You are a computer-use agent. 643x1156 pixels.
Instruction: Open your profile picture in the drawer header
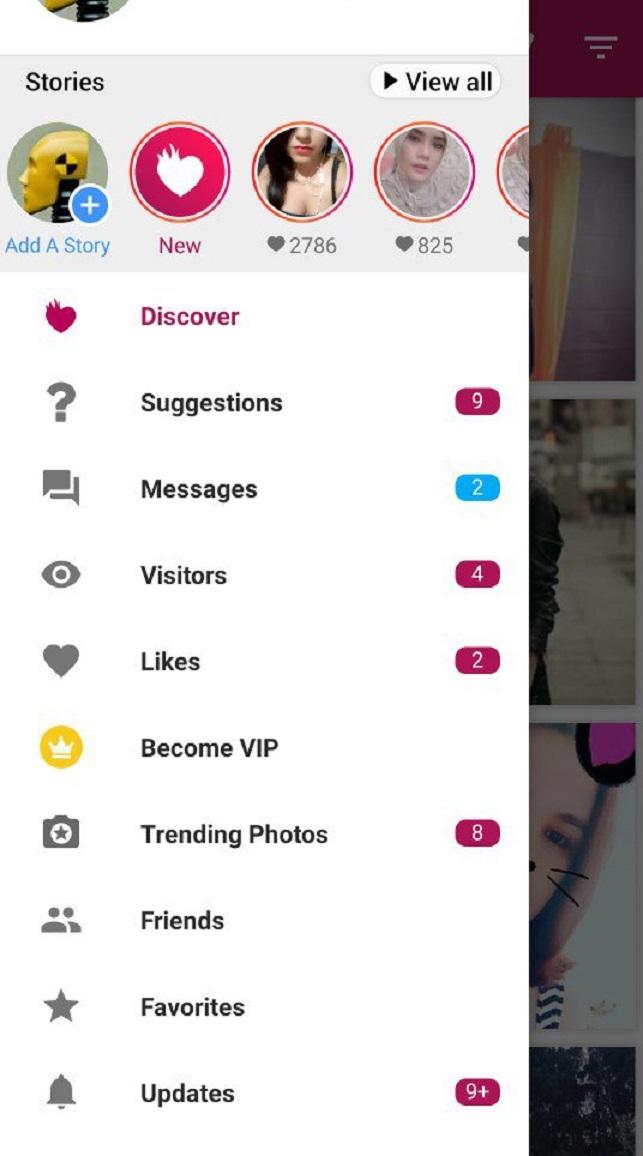tap(84, 8)
